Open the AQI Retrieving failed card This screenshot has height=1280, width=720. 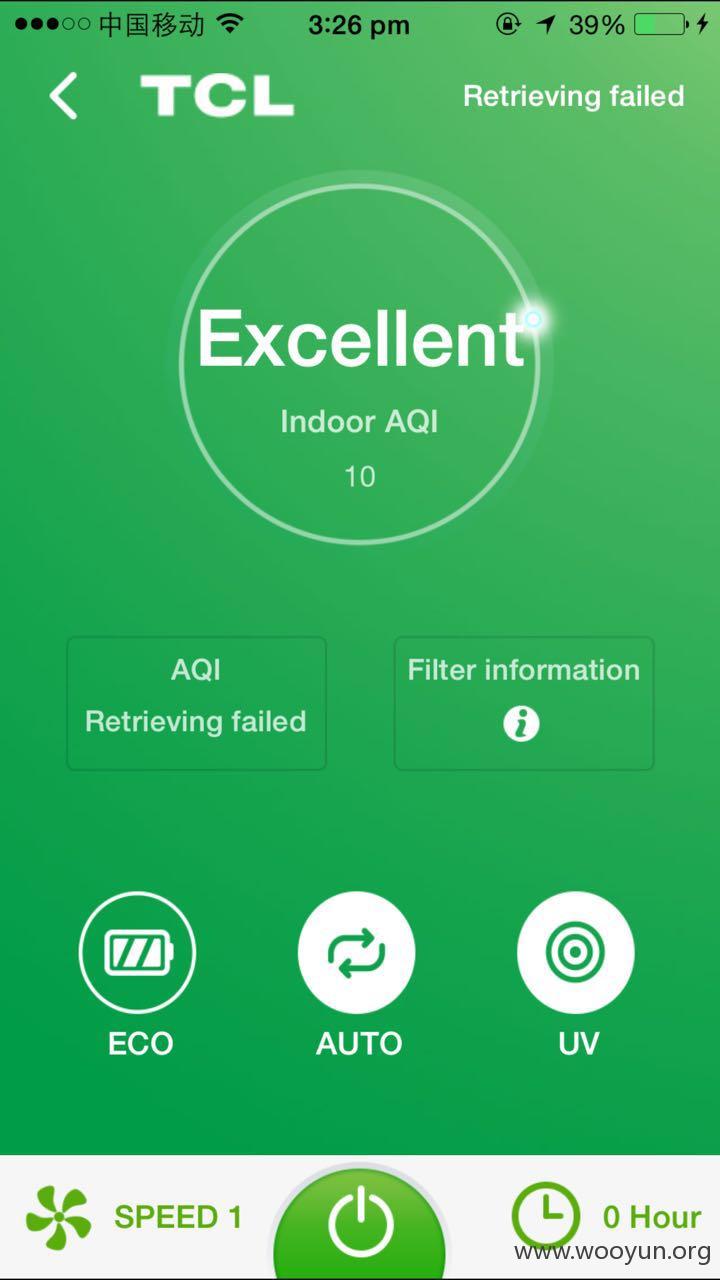(196, 703)
